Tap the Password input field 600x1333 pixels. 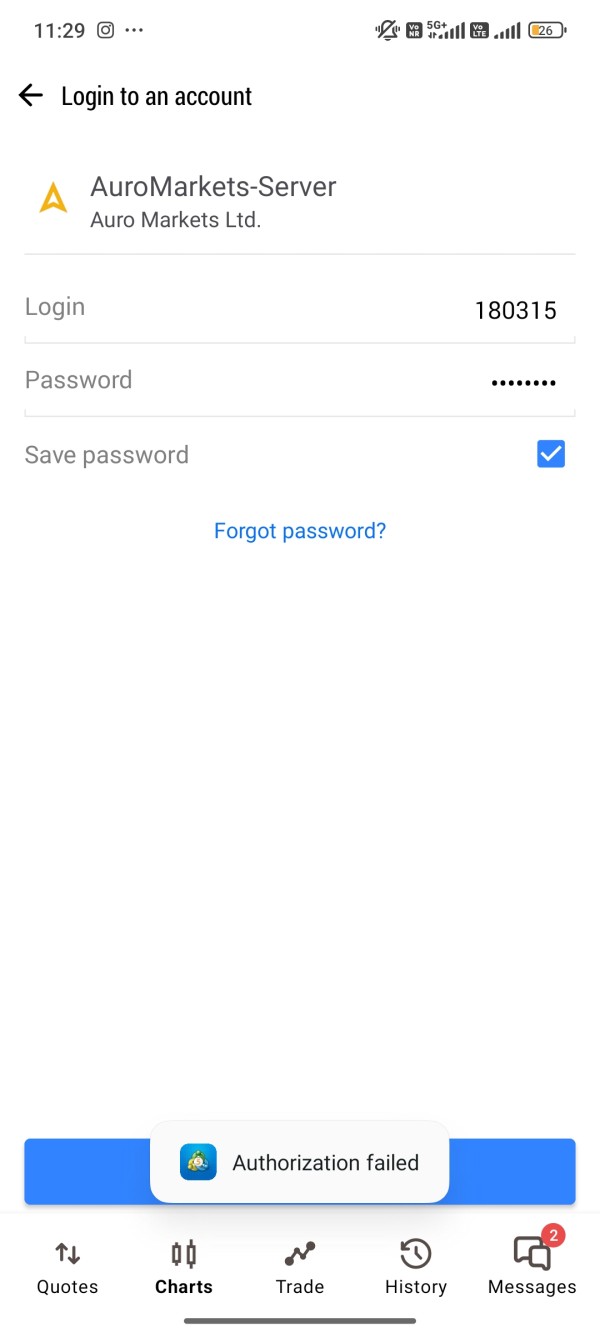point(300,381)
